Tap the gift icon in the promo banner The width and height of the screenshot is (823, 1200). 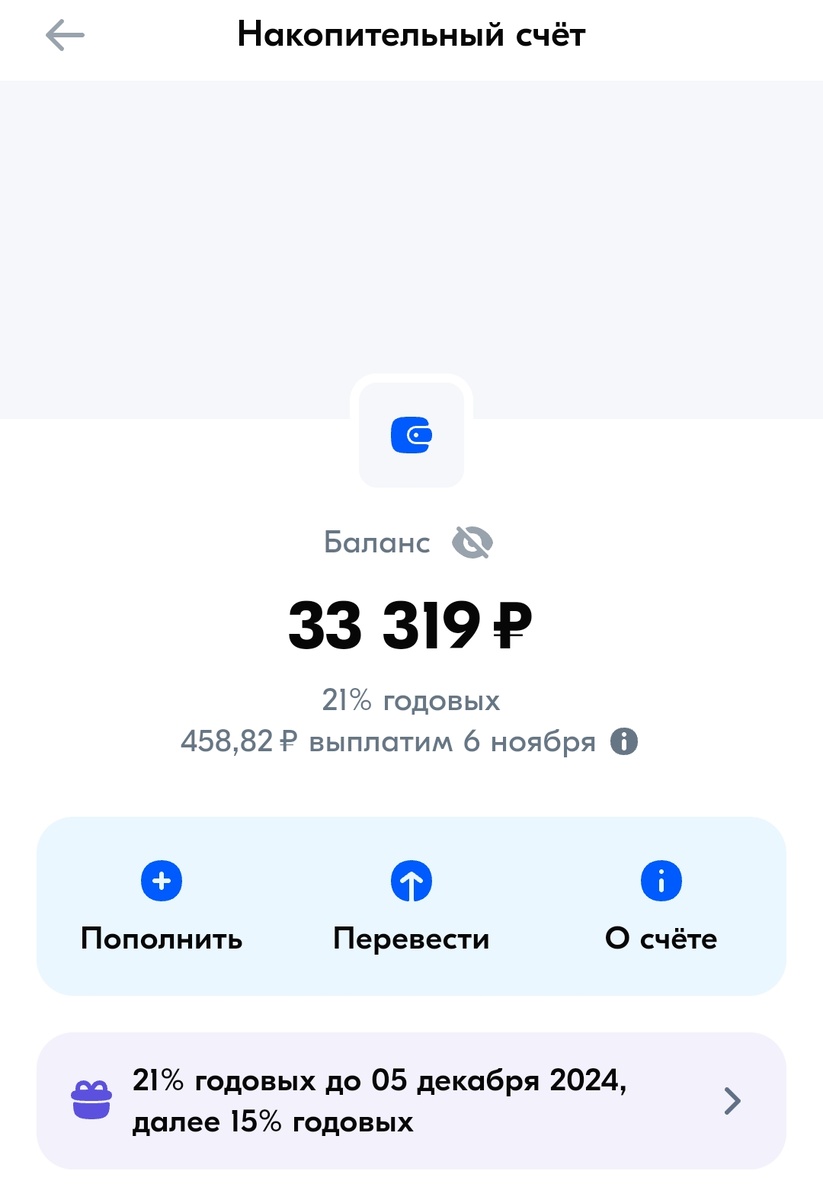point(91,1099)
